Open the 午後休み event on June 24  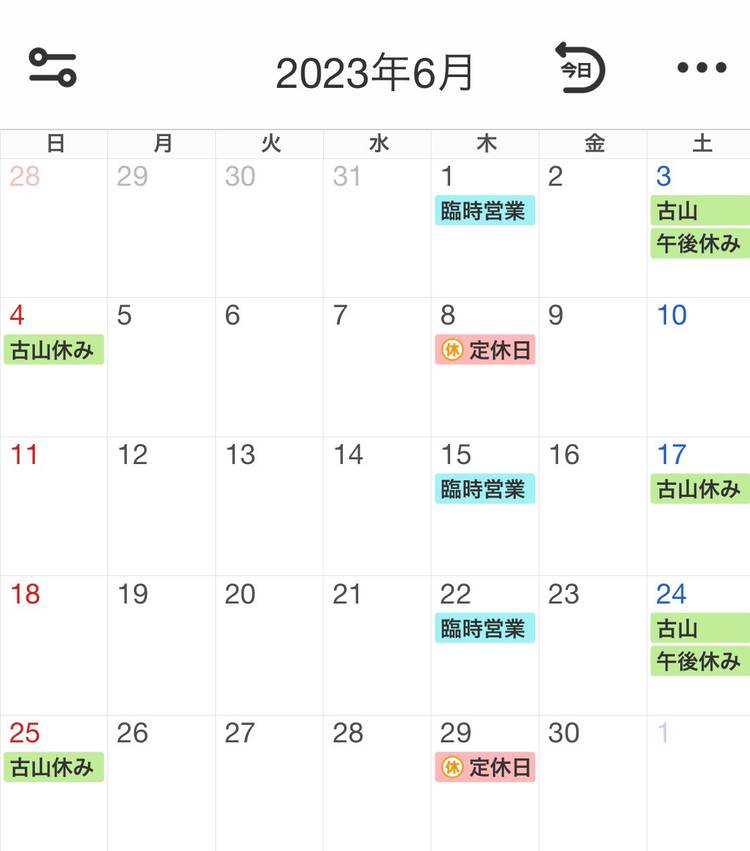tap(699, 661)
